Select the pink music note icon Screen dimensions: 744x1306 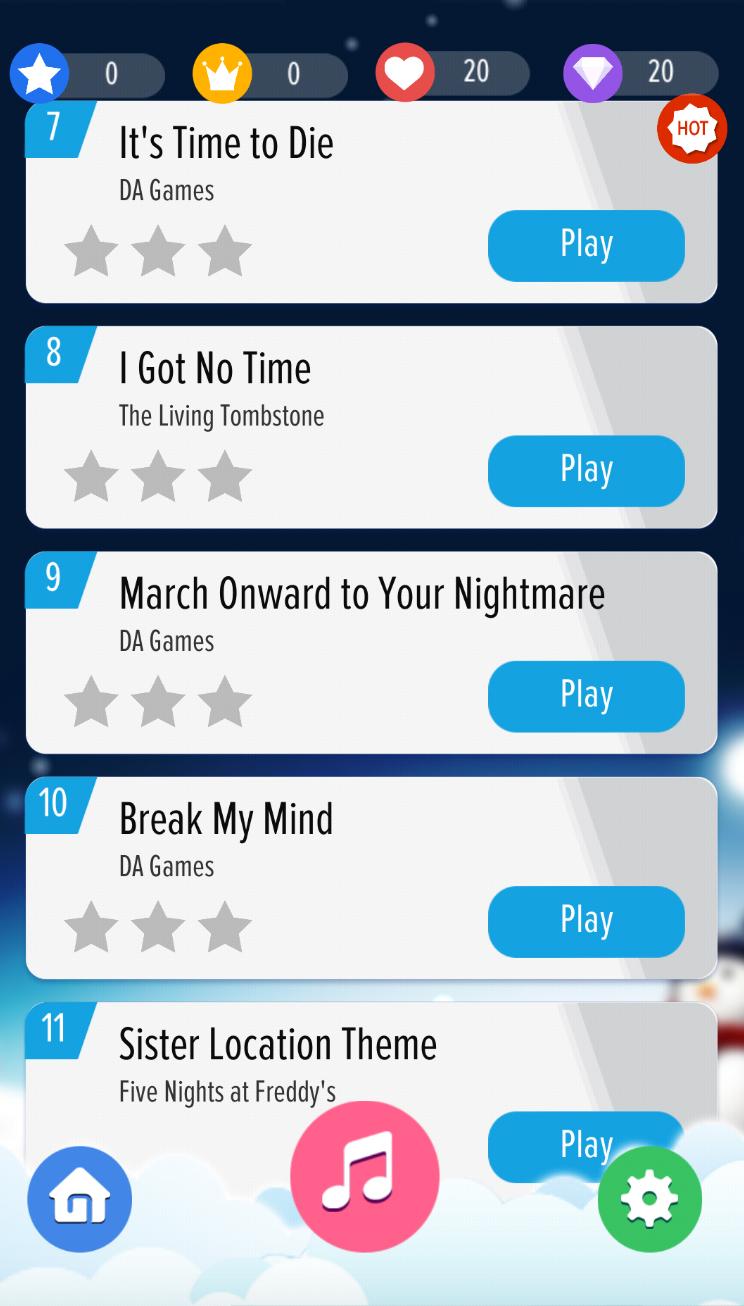pos(364,1177)
